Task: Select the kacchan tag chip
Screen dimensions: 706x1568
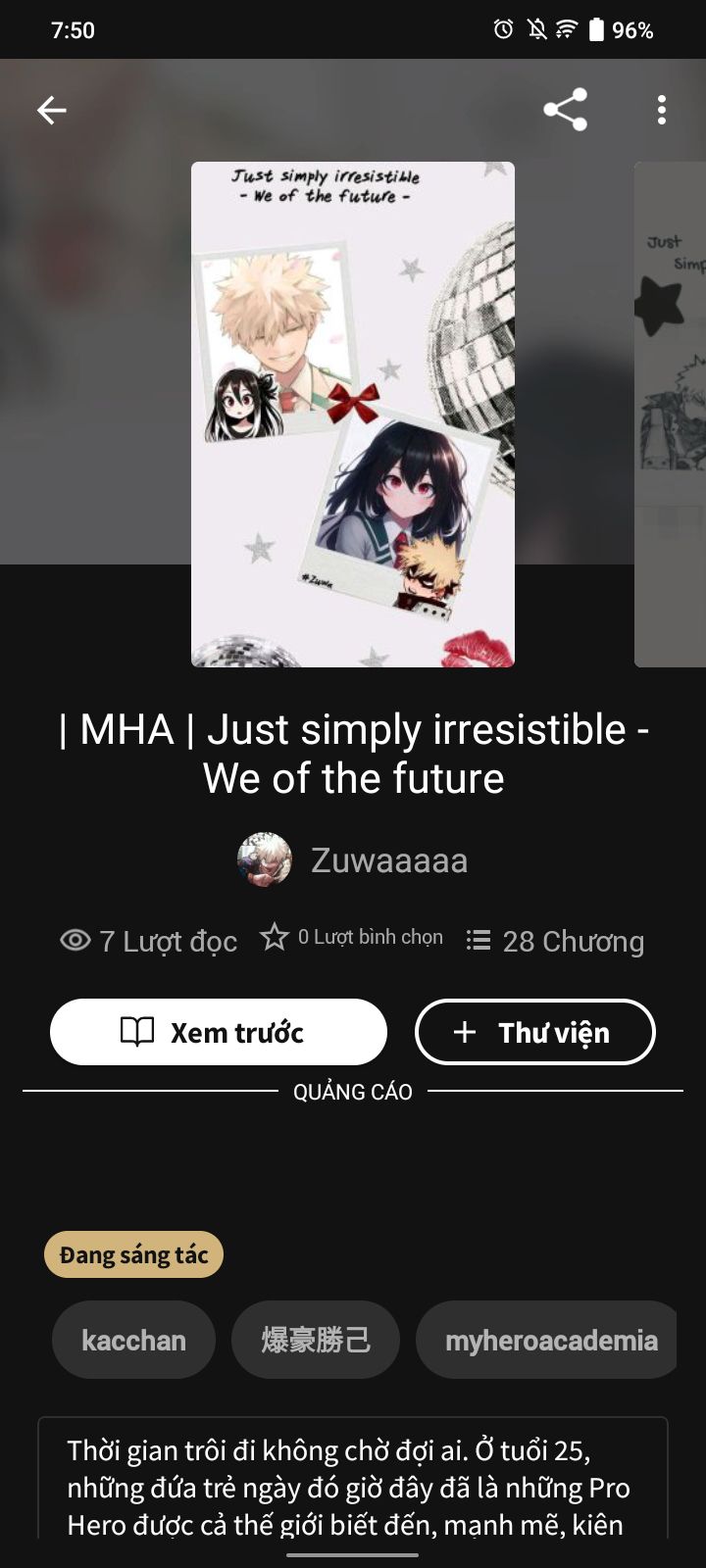Action: (x=133, y=1340)
